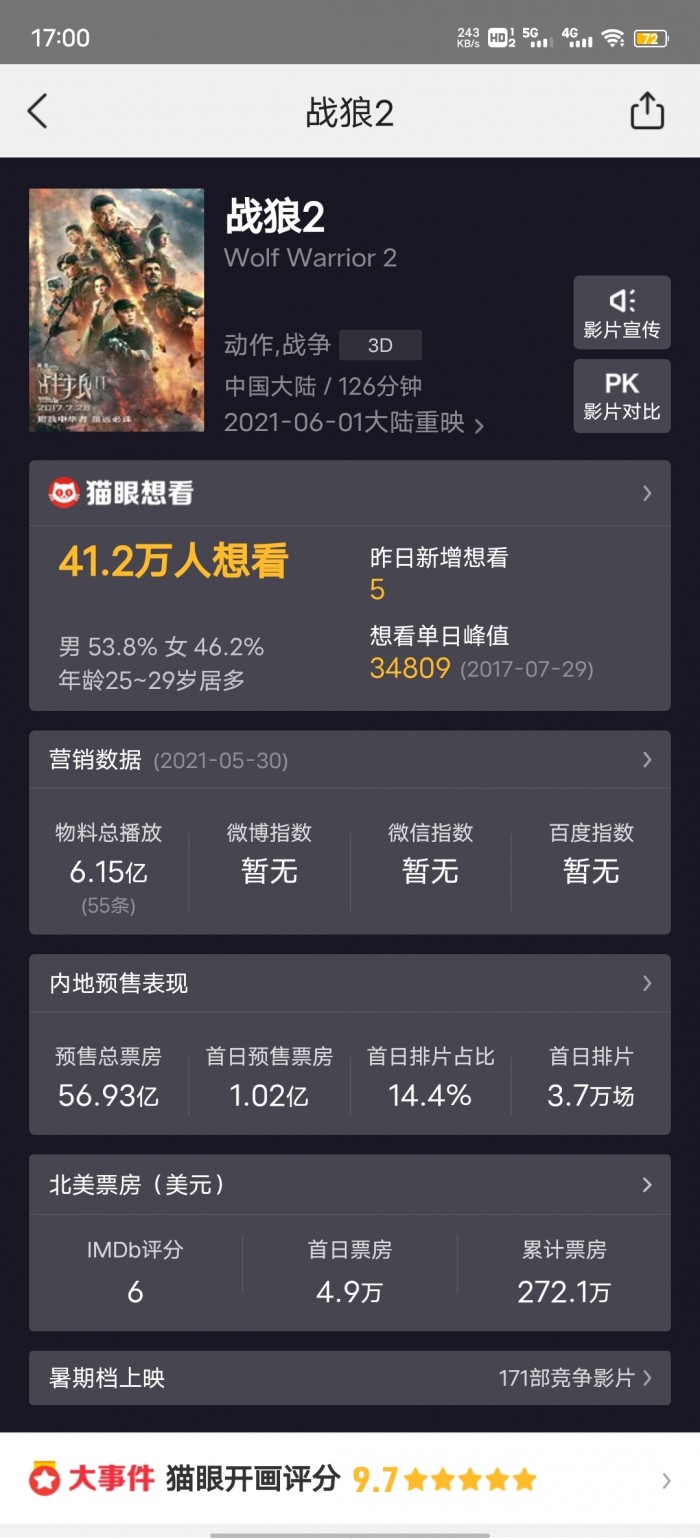Tap the PK 影片对比 comparison button
The width and height of the screenshot is (700, 1540).
(x=622, y=396)
